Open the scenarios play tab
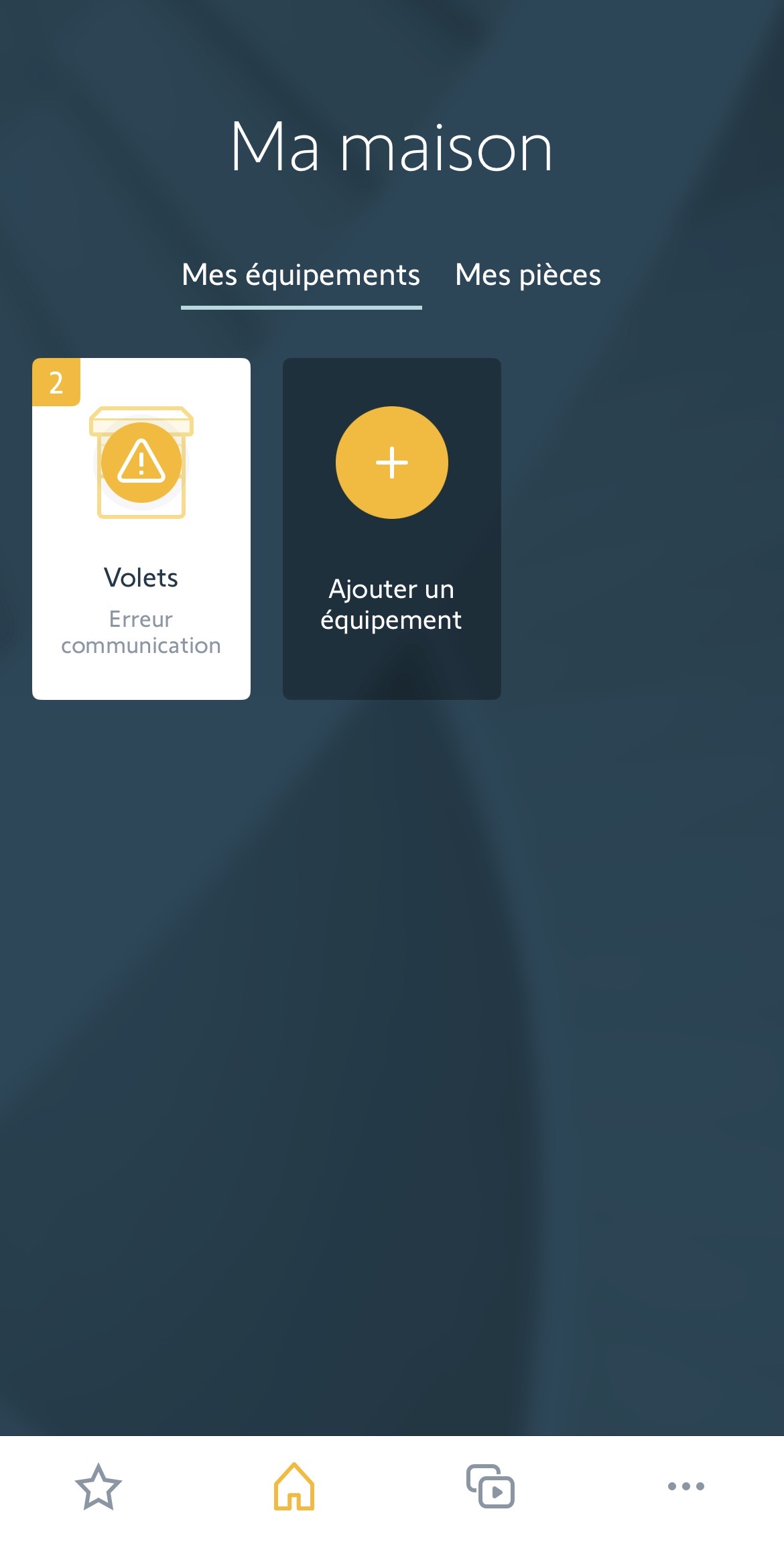This screenshot has width=784, height=1552. (491, 1486)
